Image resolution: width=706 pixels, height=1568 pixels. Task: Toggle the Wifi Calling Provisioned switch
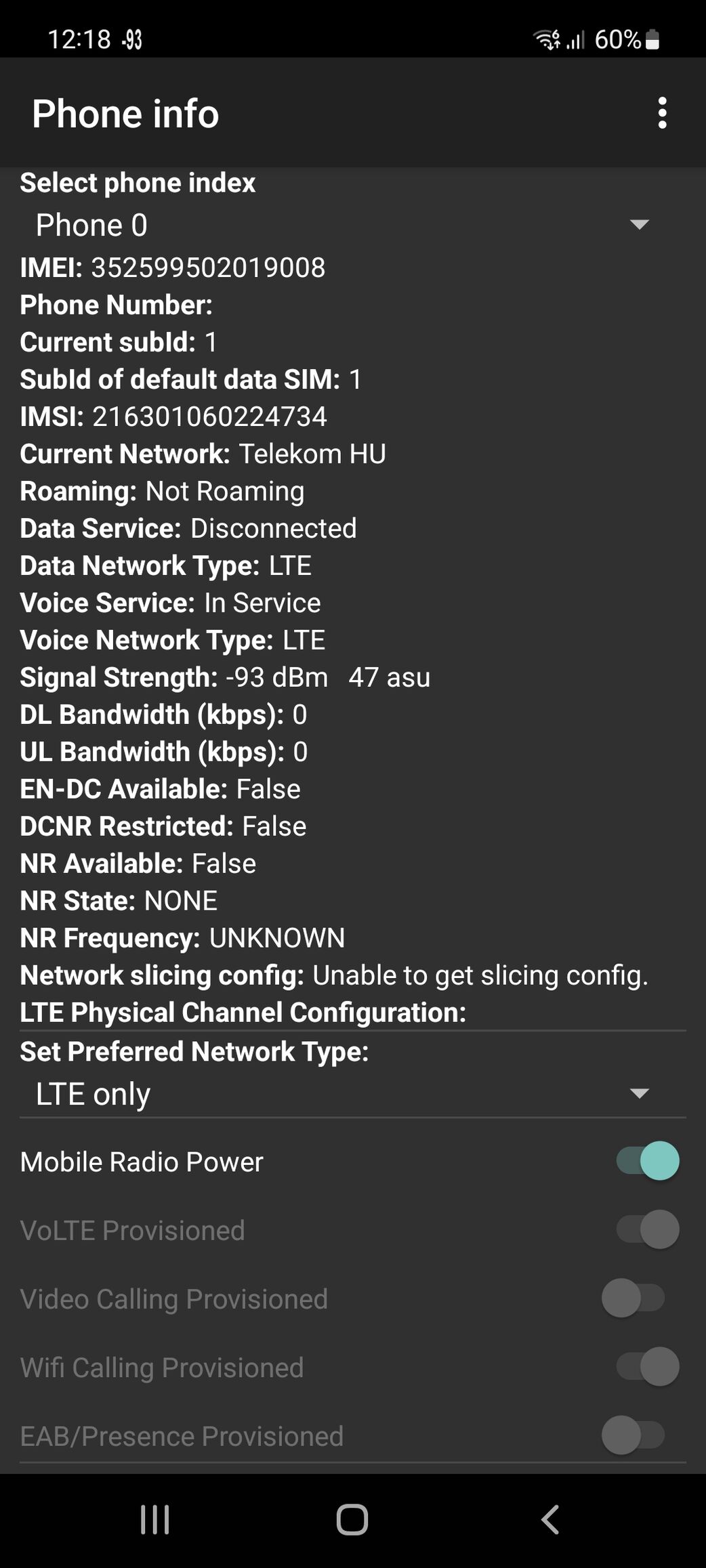tap(647, 1367)
